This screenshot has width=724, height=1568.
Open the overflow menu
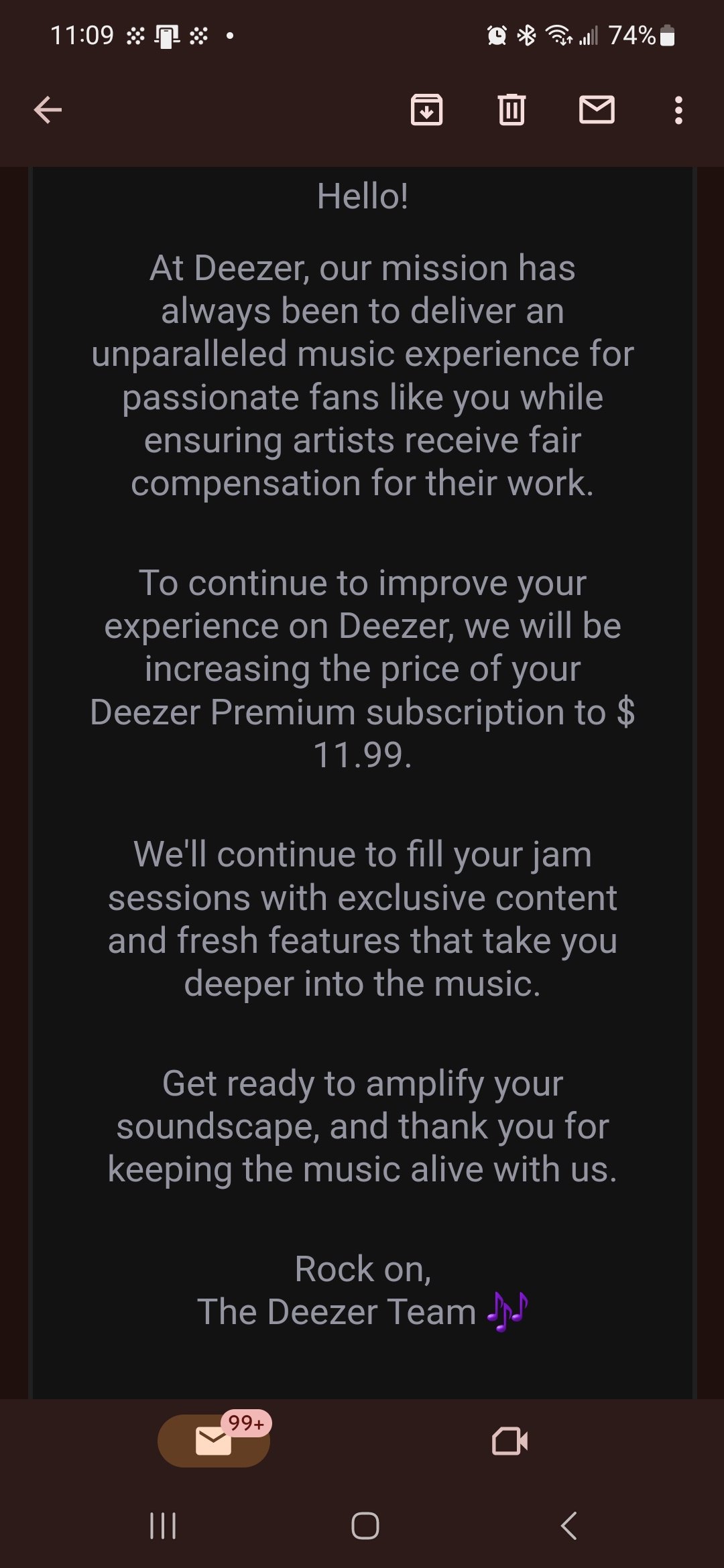[x=678, y=110]
